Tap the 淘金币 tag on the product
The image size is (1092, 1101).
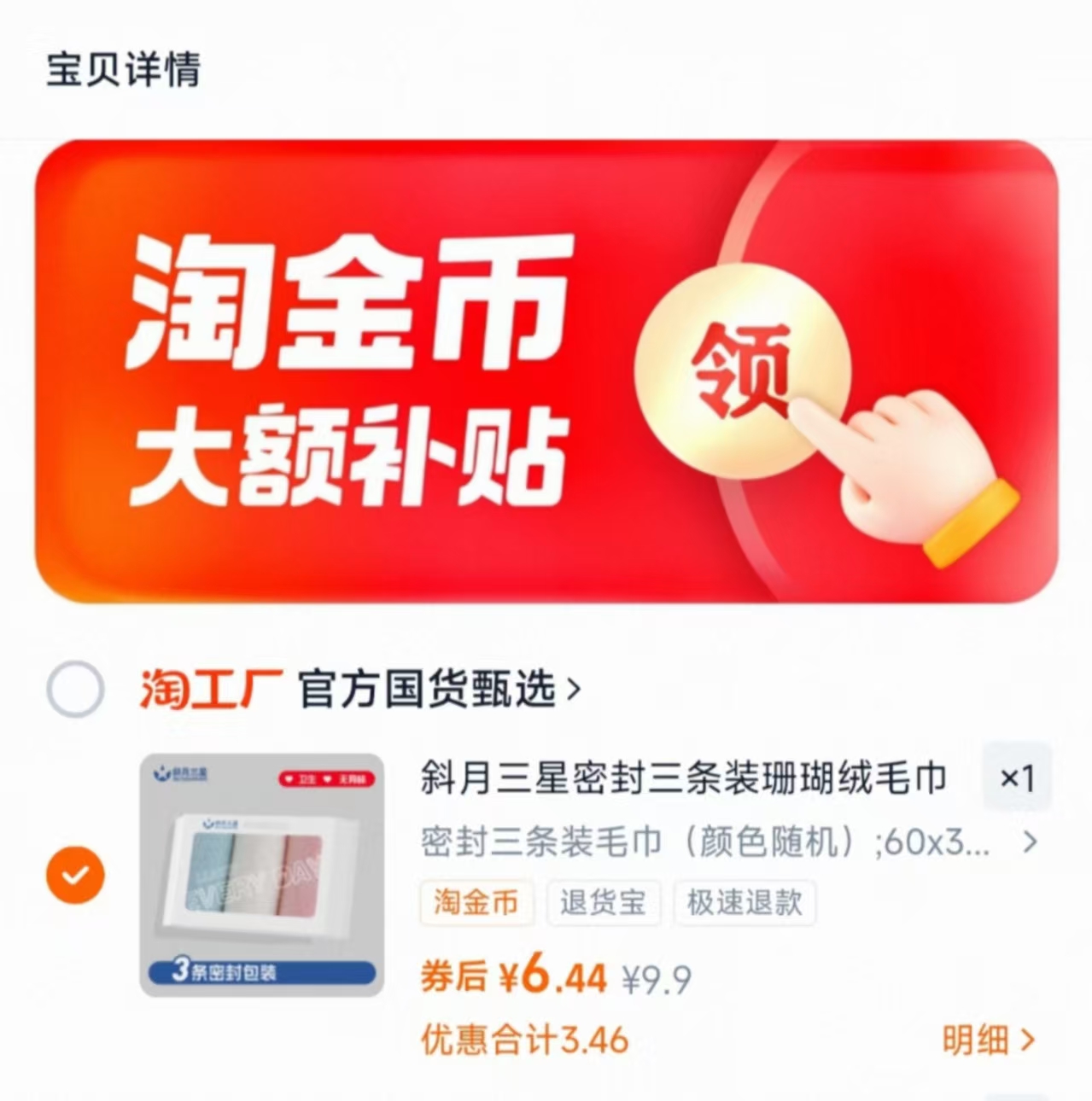point(476,903)
